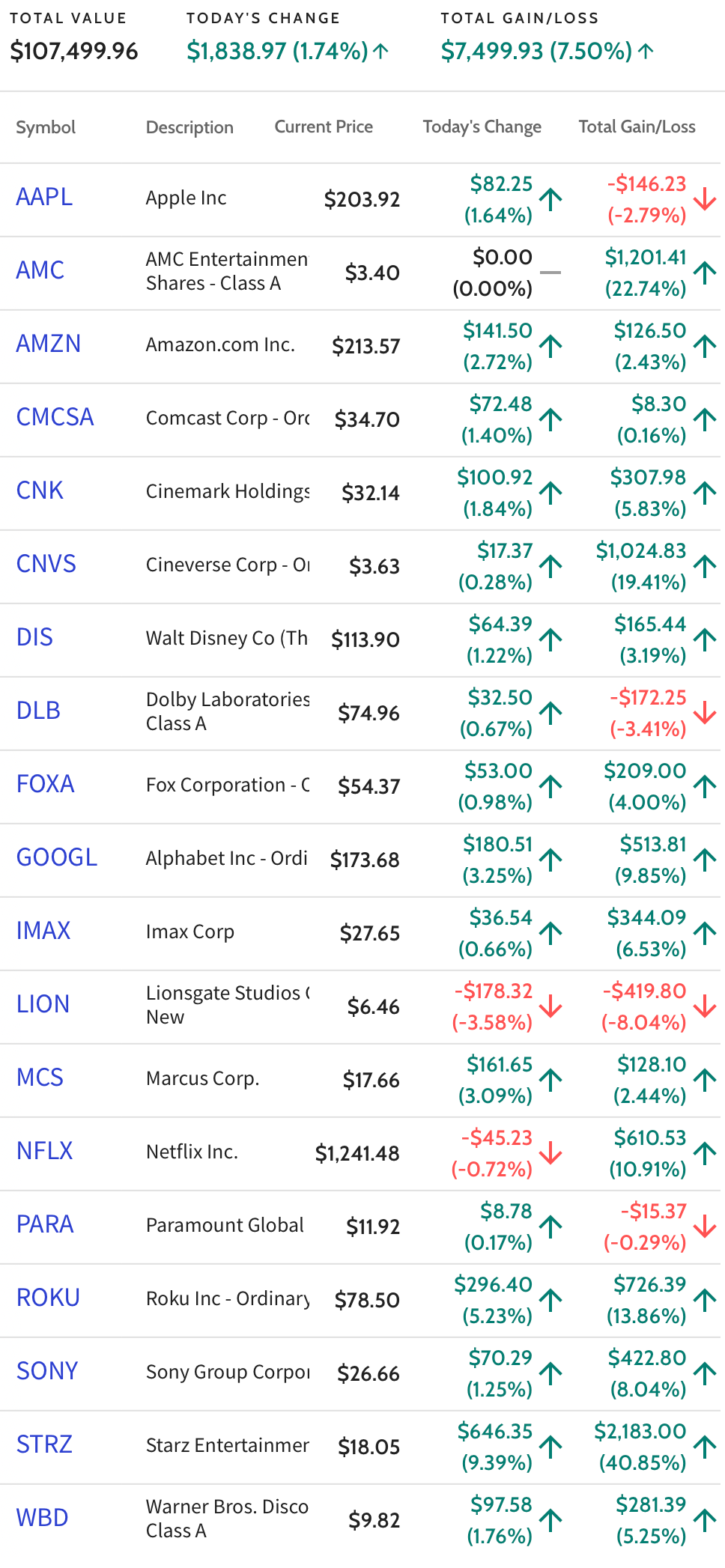Screen dimensions: 725x1568
Task: Open the AMC symbol link
Action: click(x=40, y=270)
